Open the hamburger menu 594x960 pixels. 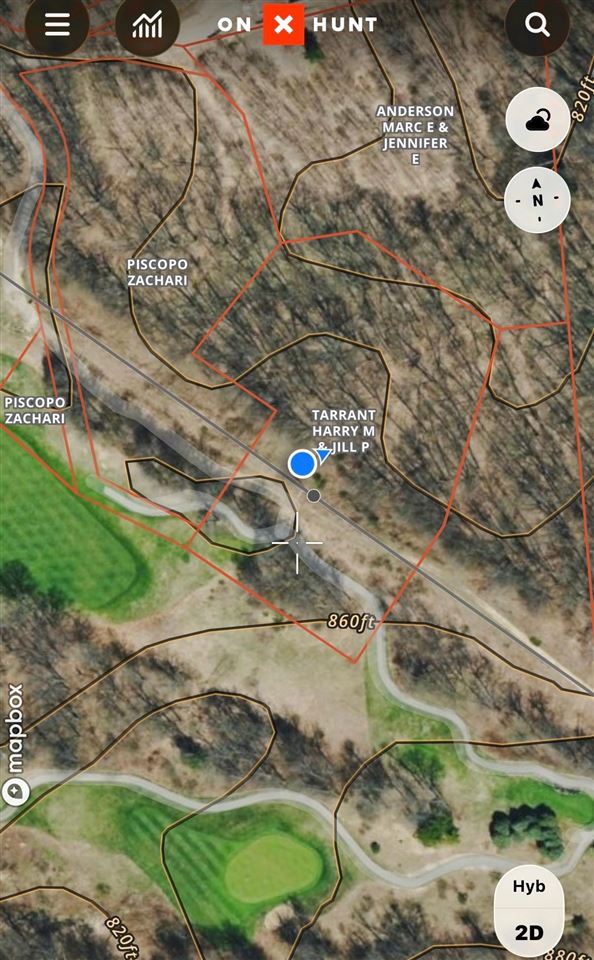[x=57, y=24]
